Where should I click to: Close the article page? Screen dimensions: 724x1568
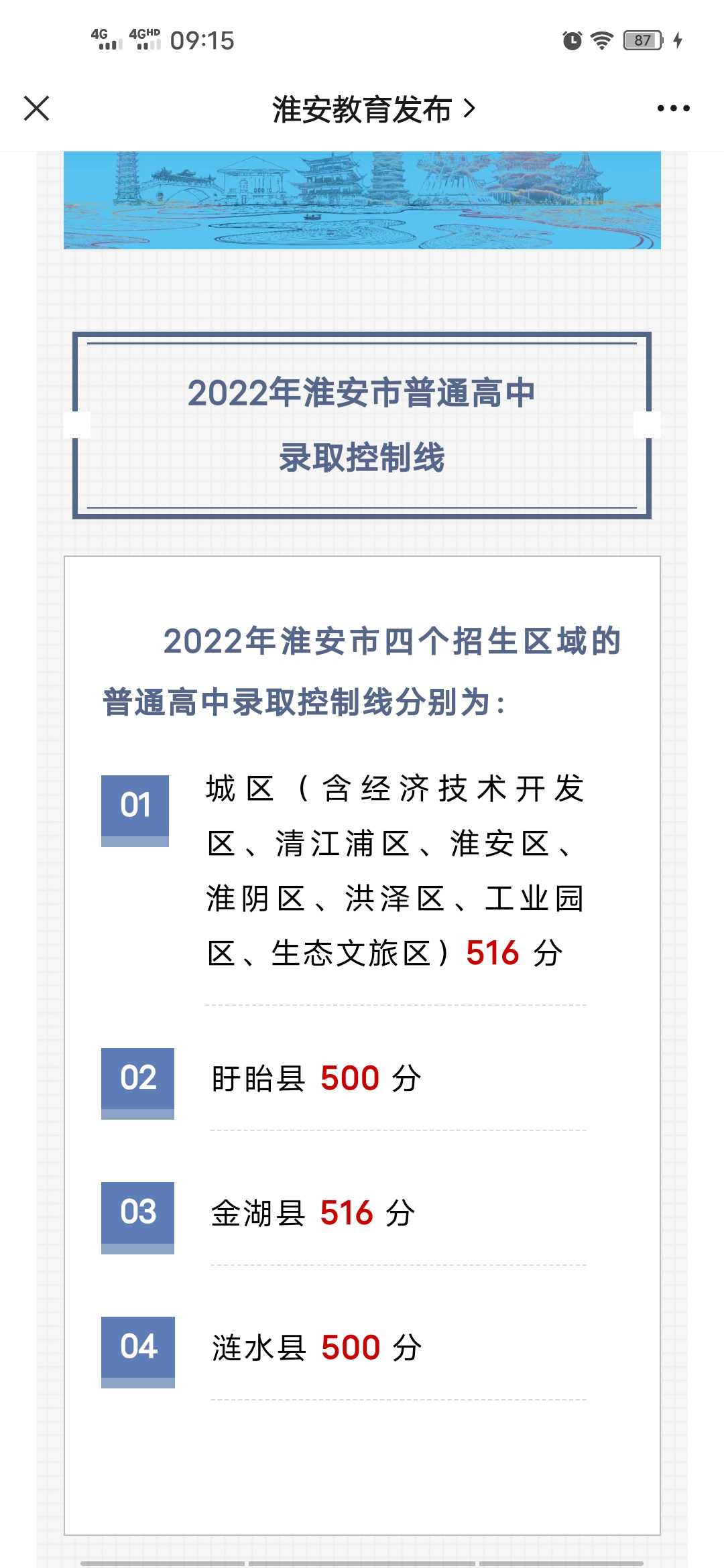(36, 109)
